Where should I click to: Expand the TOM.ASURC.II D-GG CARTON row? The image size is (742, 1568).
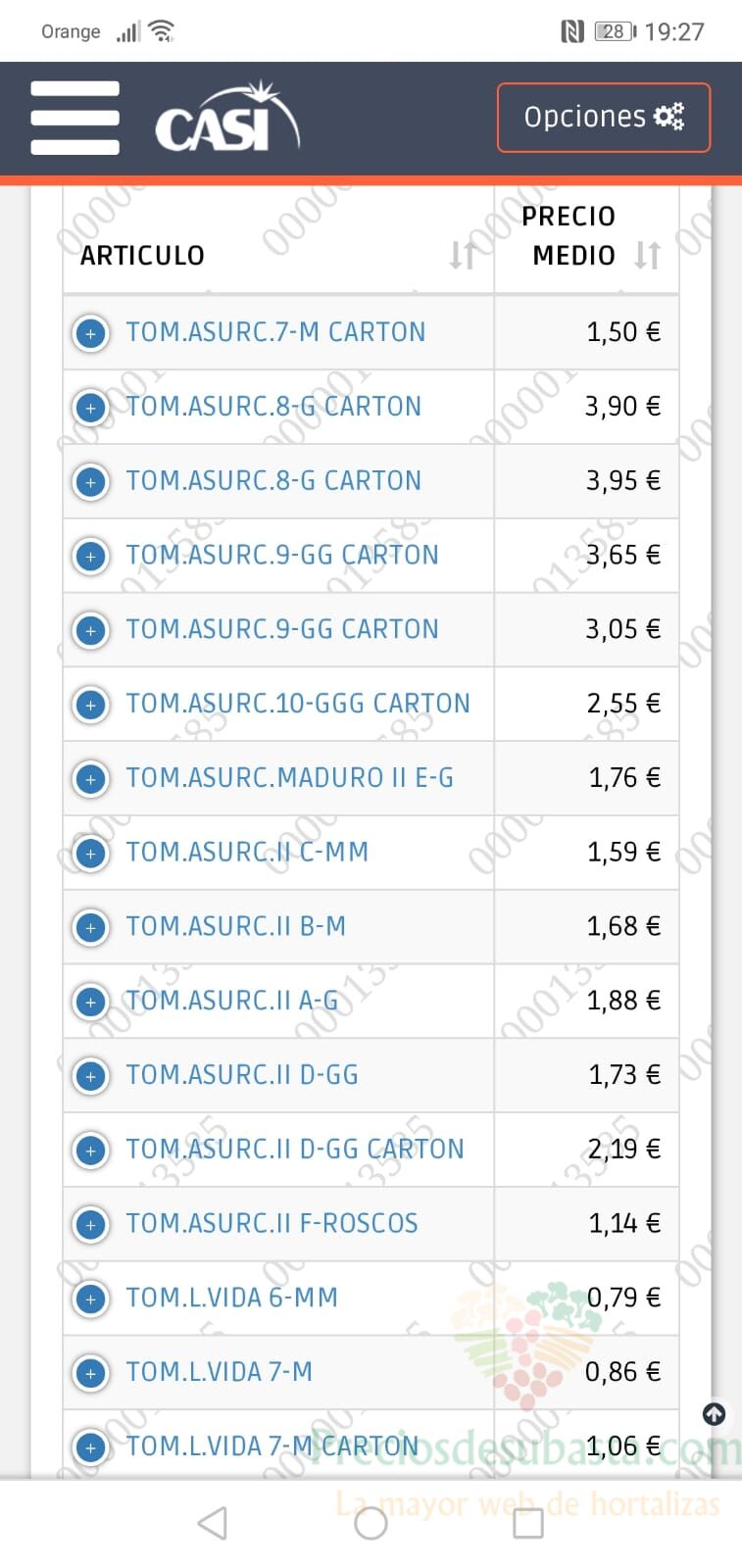click(x=91, y=1151)
